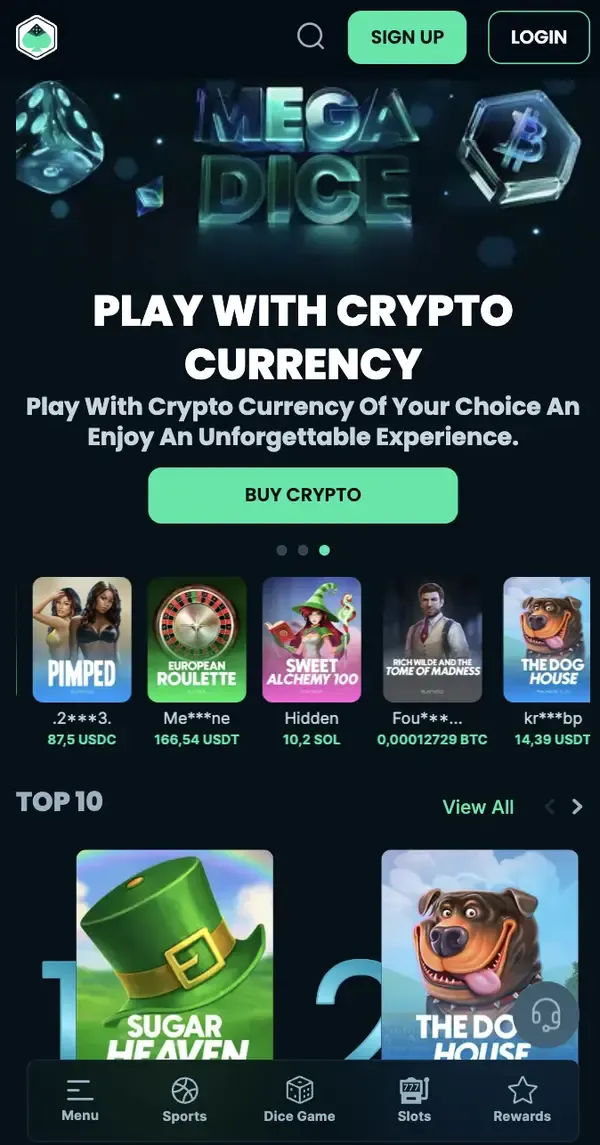Switch to the Rewards tab
The image size is (600, 1145).
click(522, 1100)
